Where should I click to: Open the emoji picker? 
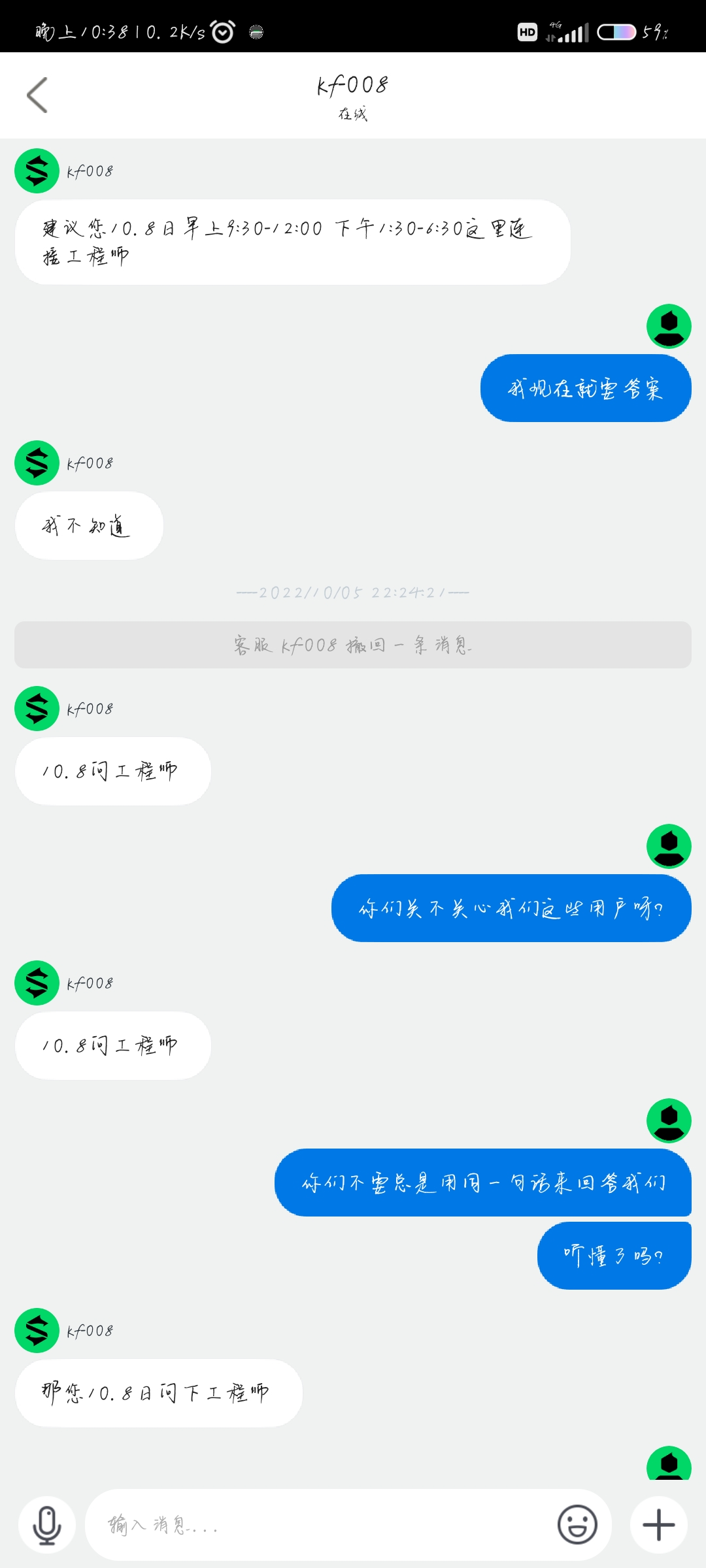[x=577, y=1526]
